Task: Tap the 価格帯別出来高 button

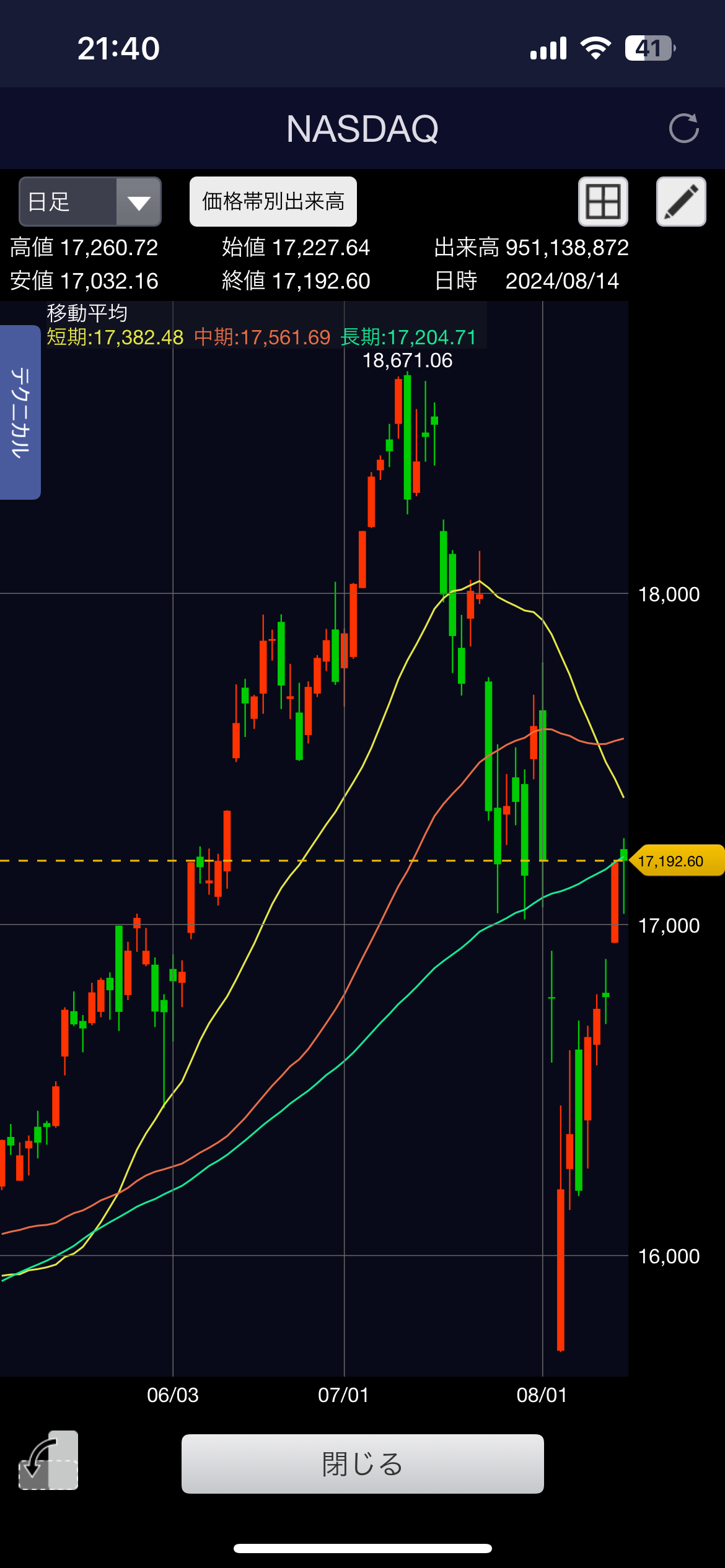Action: point(273,202)
